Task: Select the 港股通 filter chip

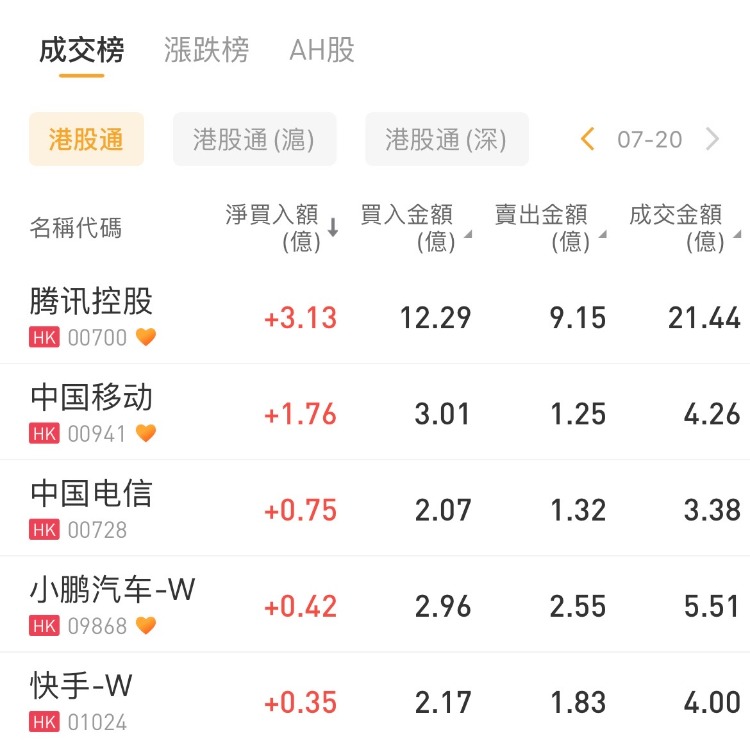Action: coord(86,139)
